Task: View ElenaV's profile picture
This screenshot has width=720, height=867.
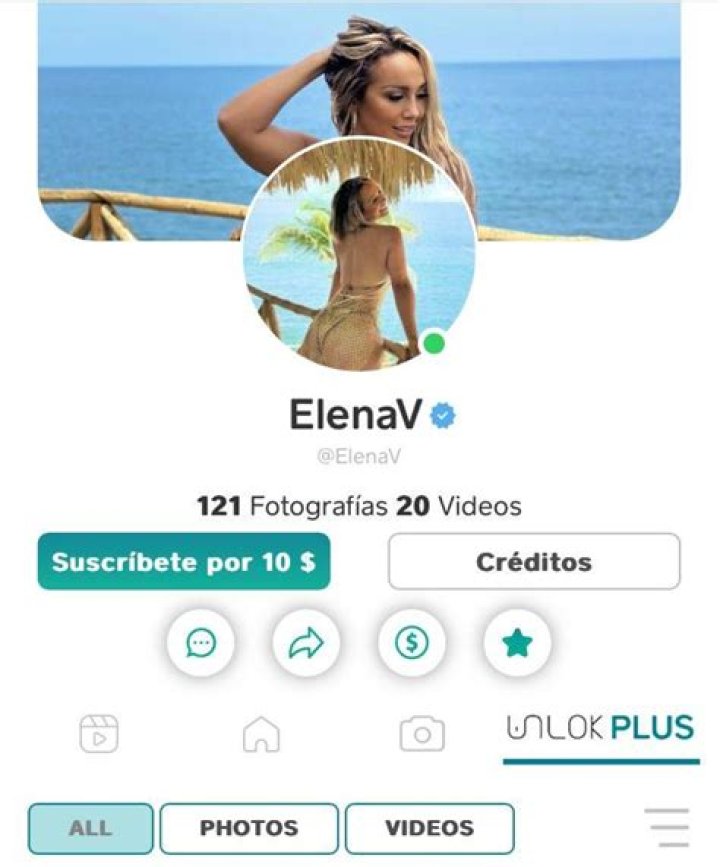Action: [x=358, y=255]
